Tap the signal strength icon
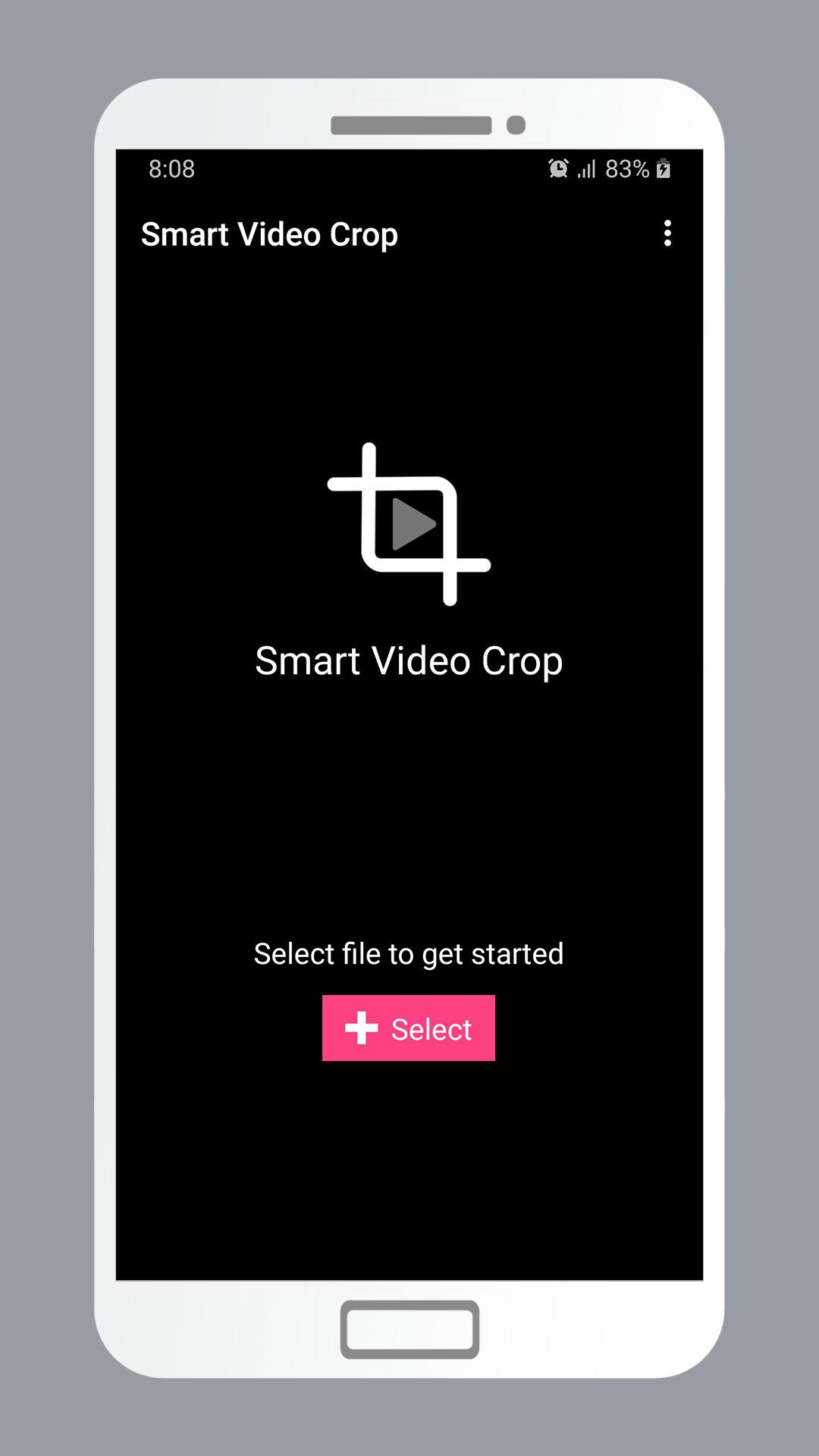The height and width of the screenshot is (1456, 819). pos(586,168)
